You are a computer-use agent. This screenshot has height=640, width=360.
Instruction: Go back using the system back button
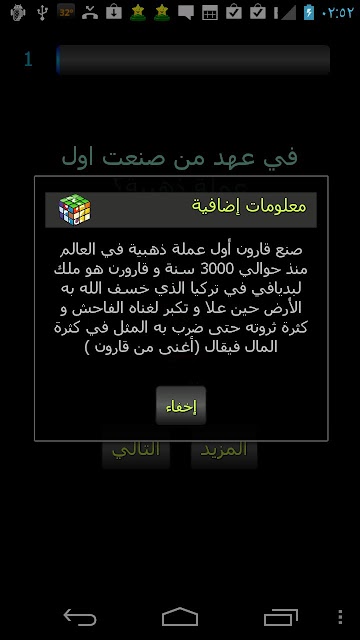[x=80, y=617]
